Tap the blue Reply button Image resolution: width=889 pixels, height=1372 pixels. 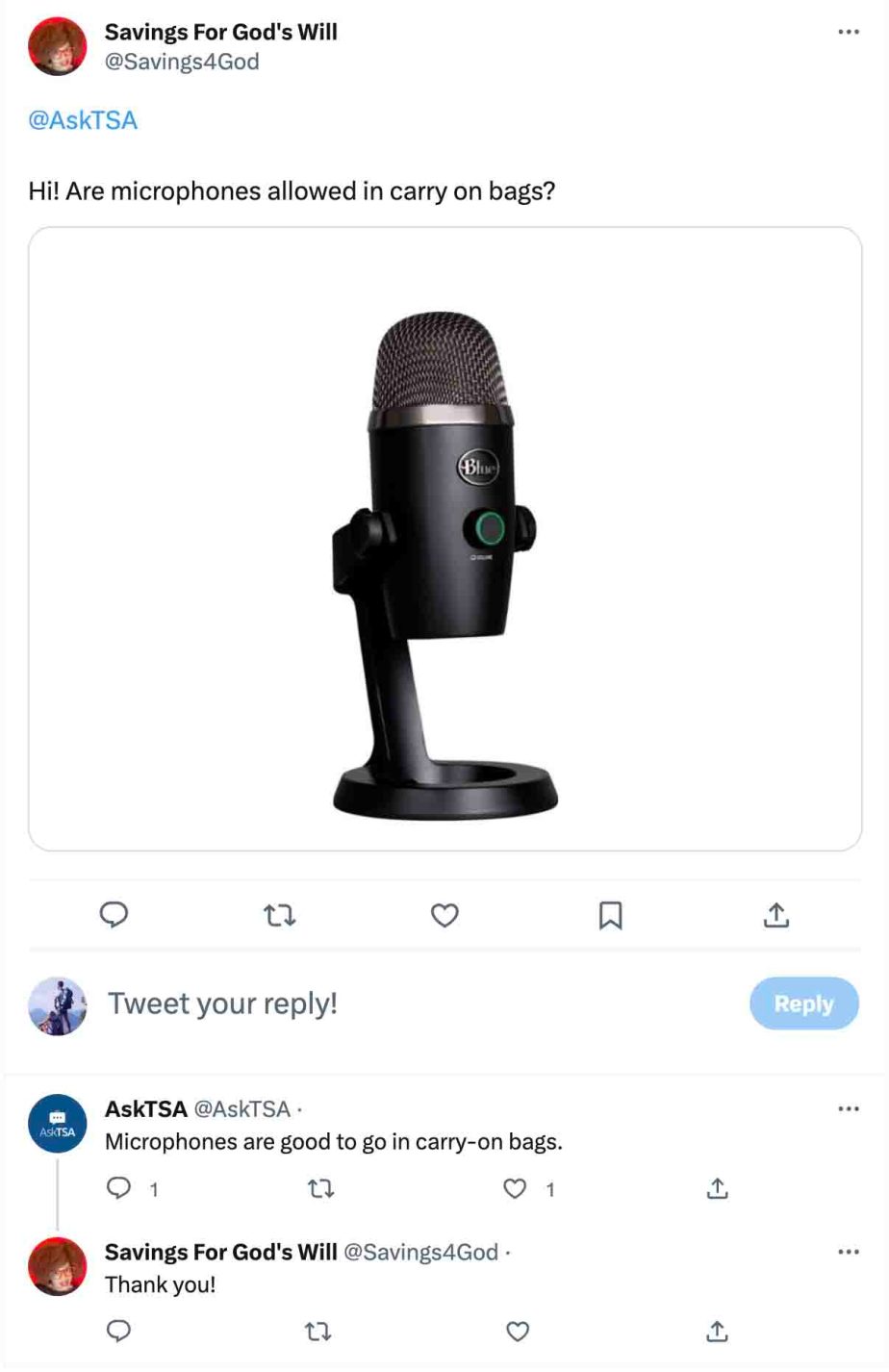803,1004
